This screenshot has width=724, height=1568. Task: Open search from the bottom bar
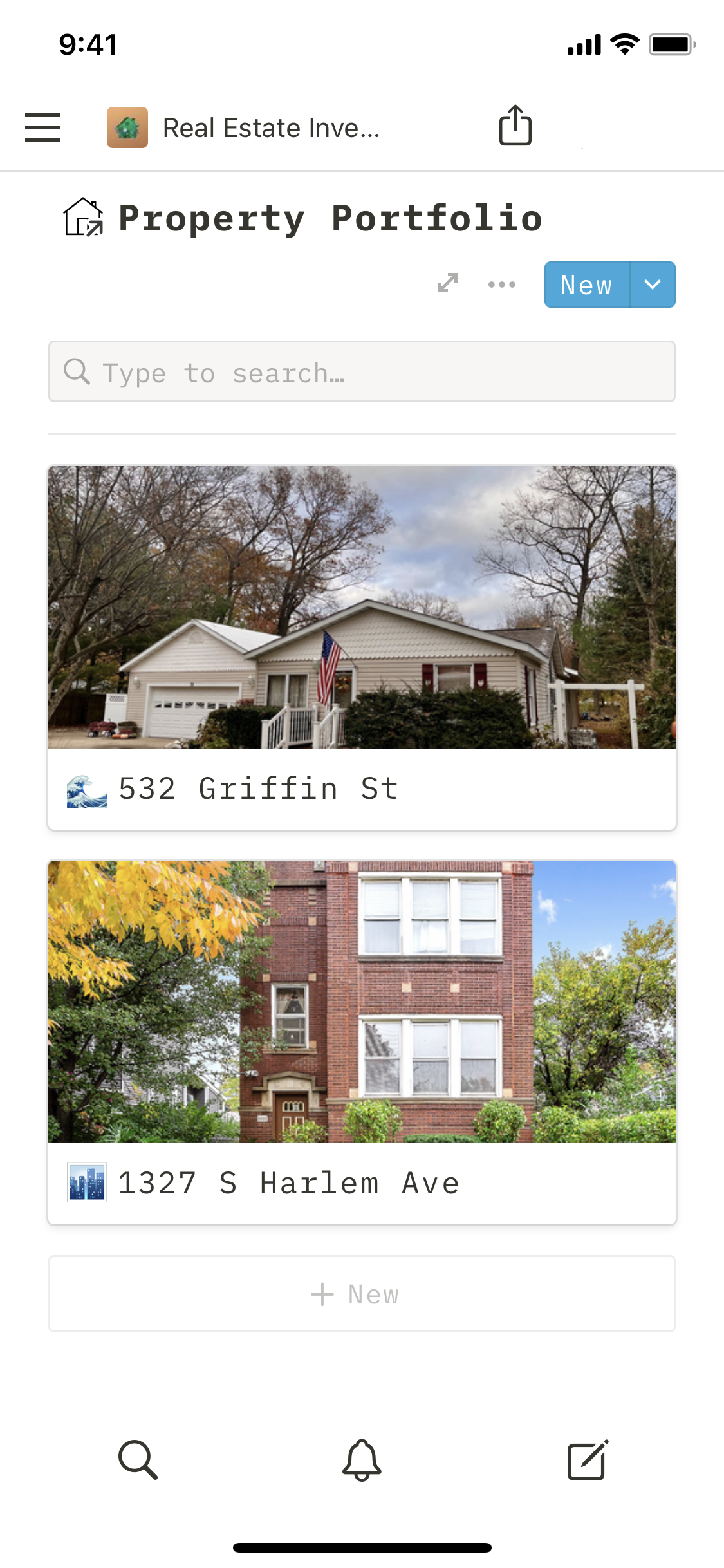tap(138, 1460)
